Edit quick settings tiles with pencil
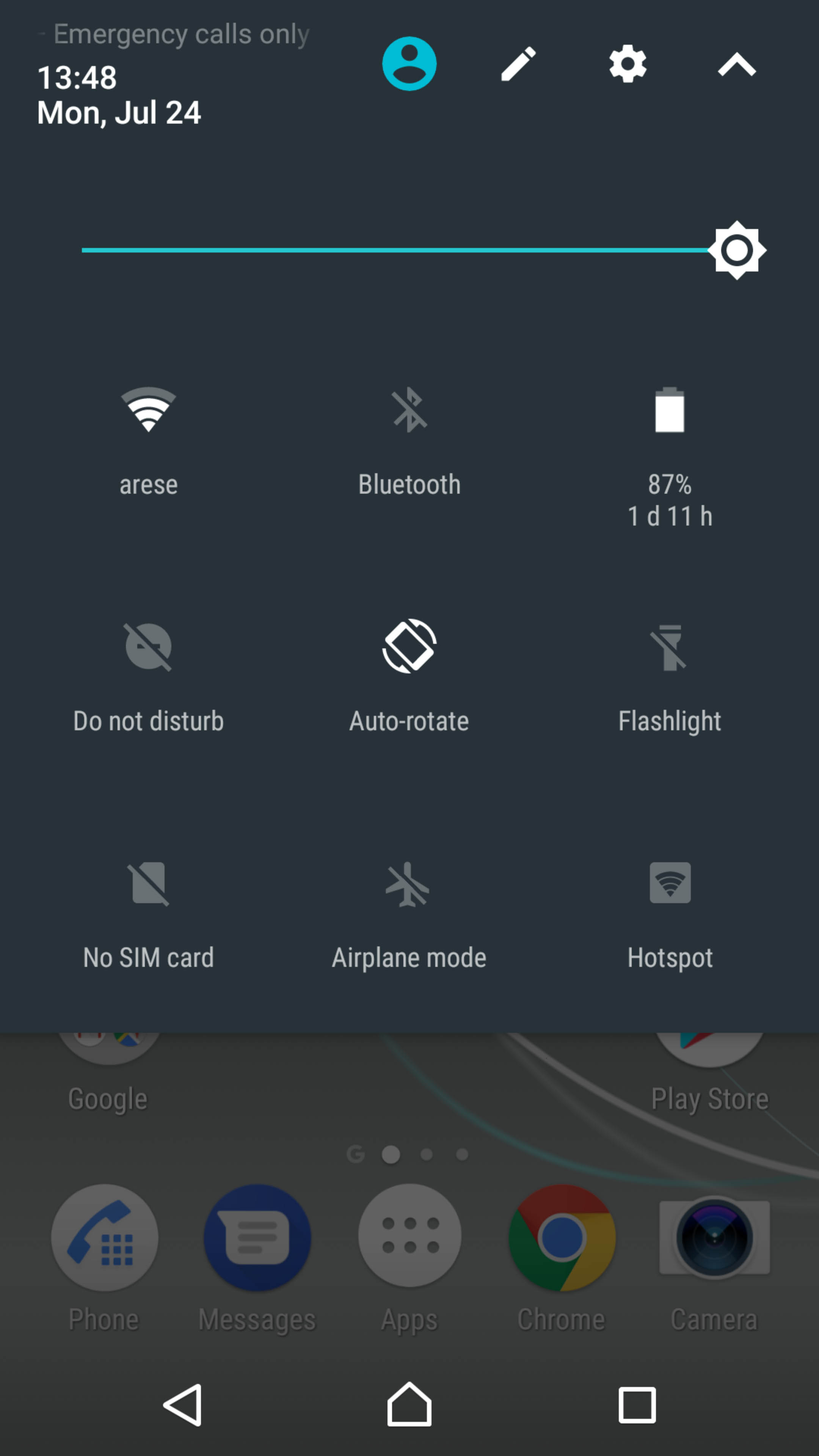 518,64
